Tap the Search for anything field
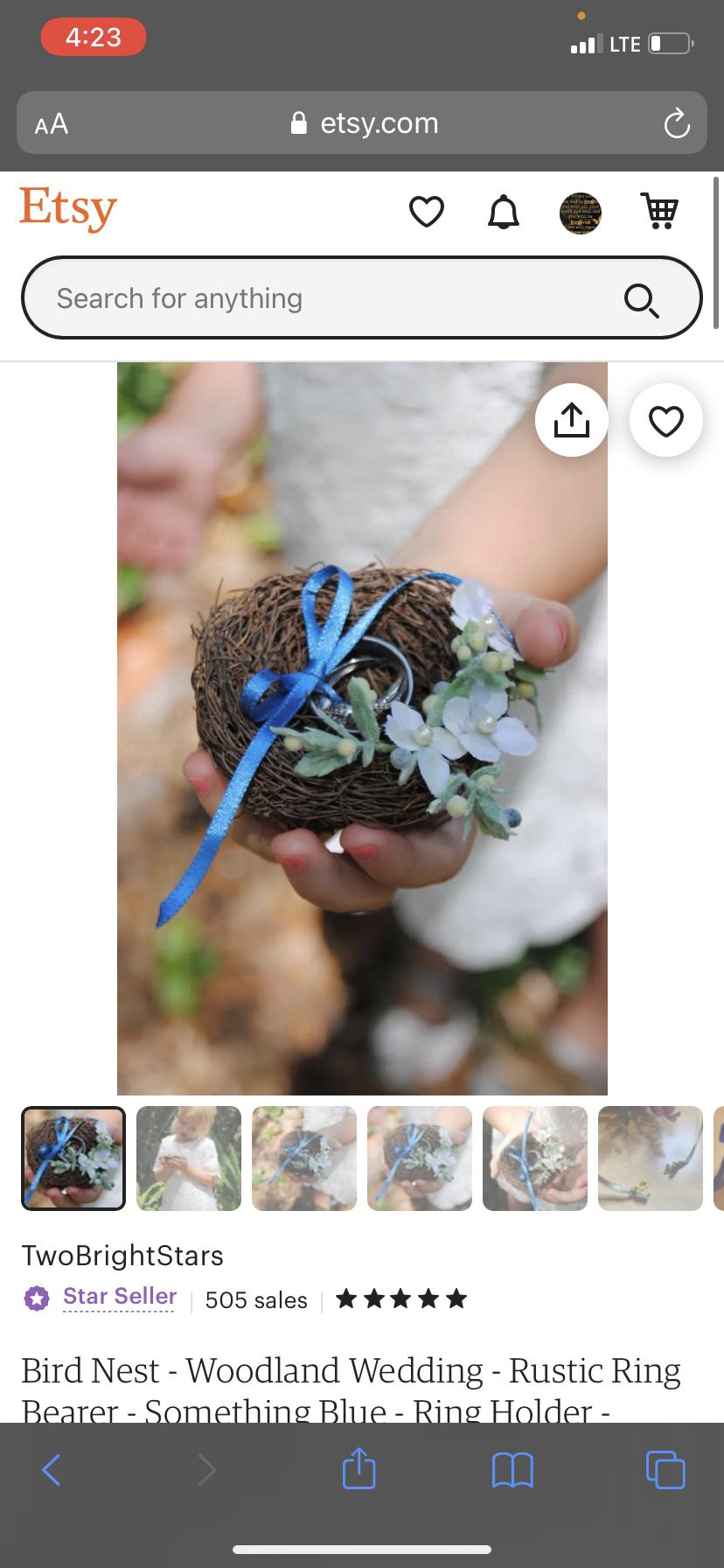 332,298
